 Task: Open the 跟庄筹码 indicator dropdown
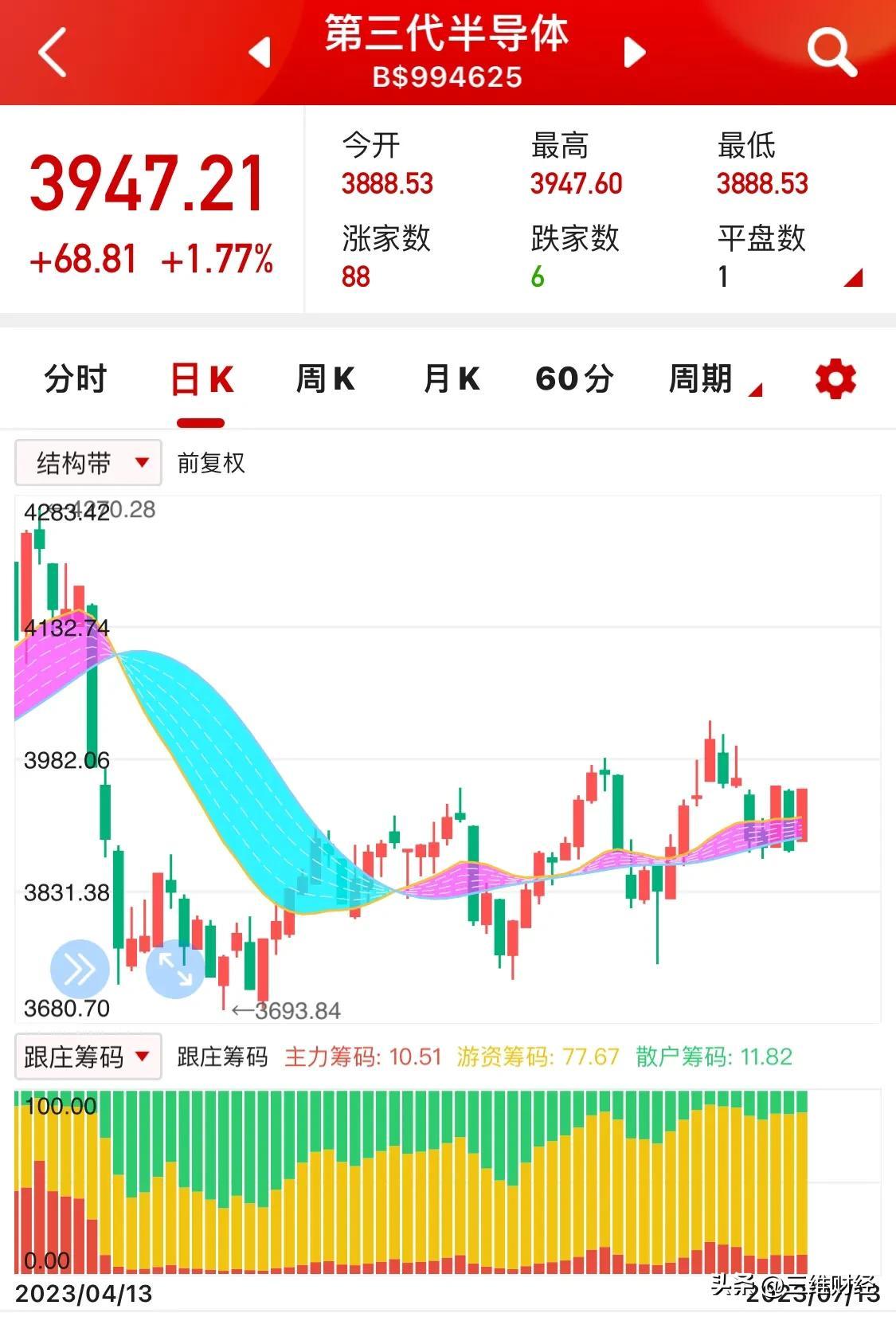pos(88,1056)
